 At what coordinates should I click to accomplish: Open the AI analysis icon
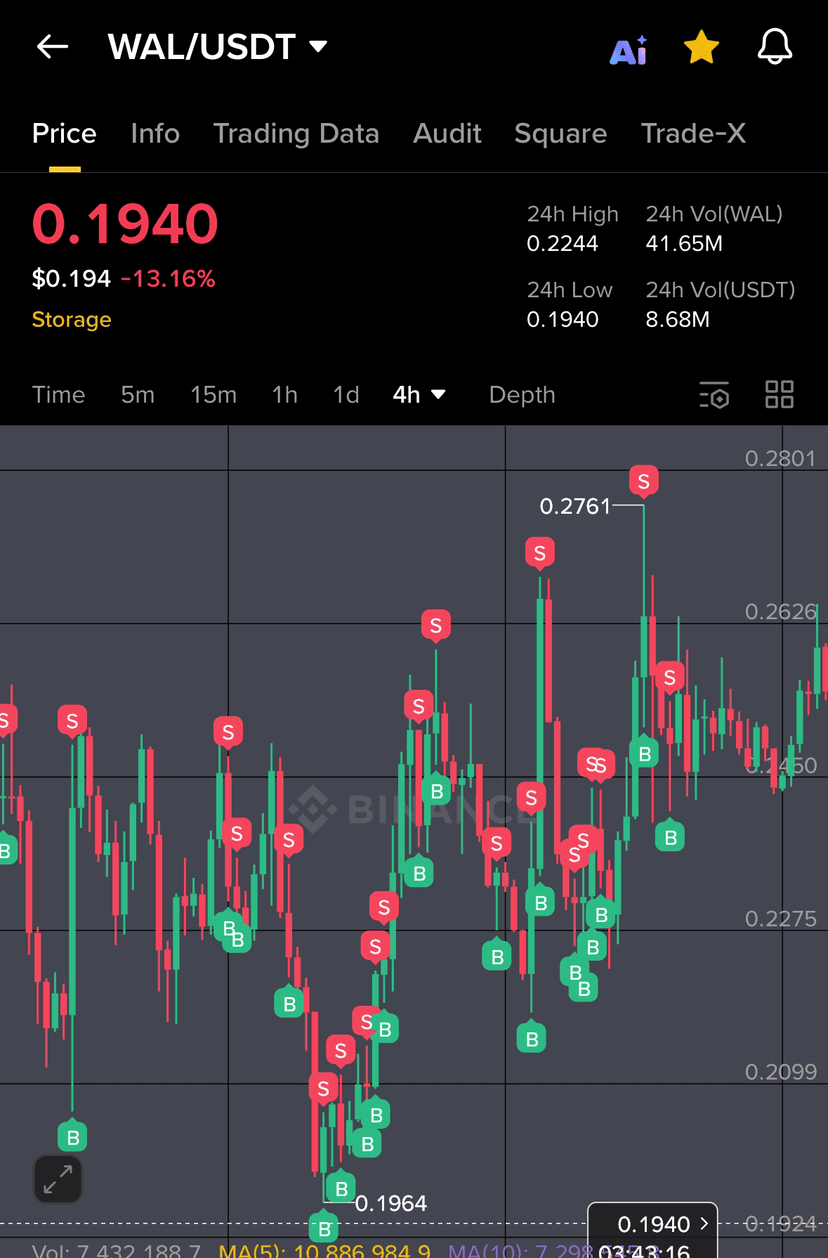coord(628,49)
